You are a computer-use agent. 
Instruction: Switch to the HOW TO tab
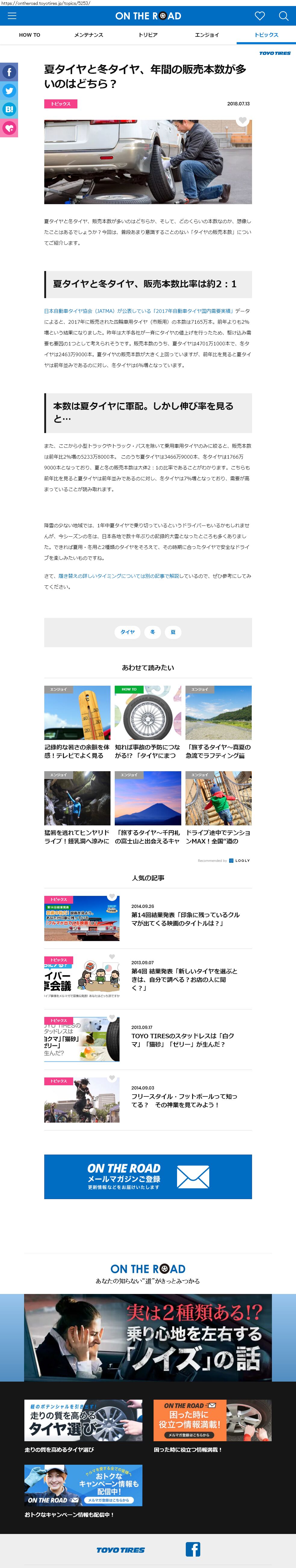pyautogui.click(x=29, y=35)
